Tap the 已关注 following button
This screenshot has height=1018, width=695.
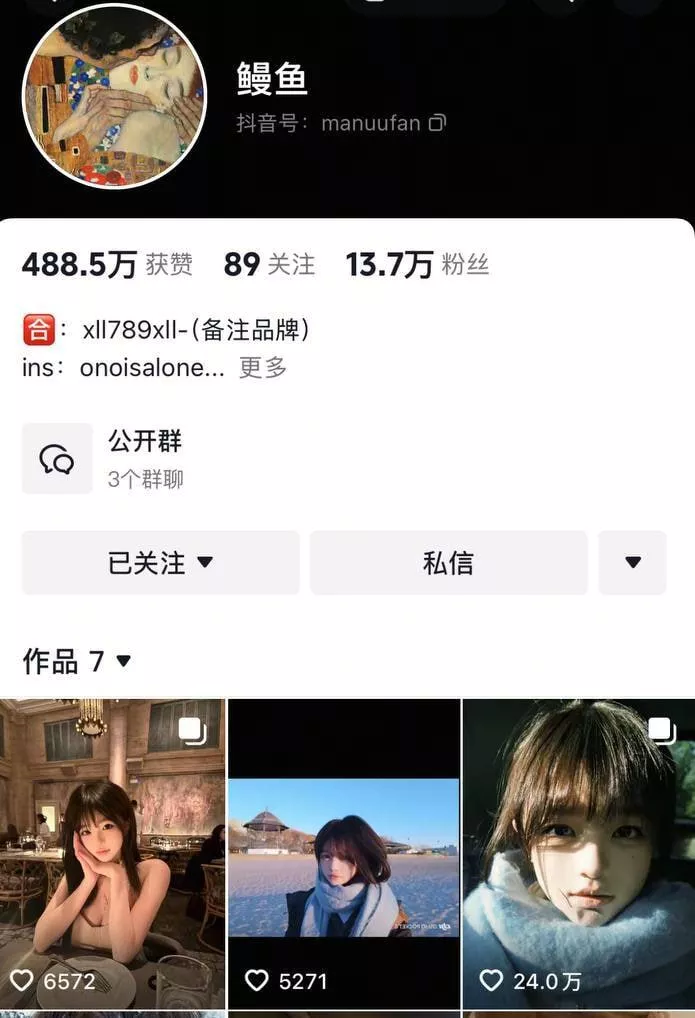click(160, 563)
